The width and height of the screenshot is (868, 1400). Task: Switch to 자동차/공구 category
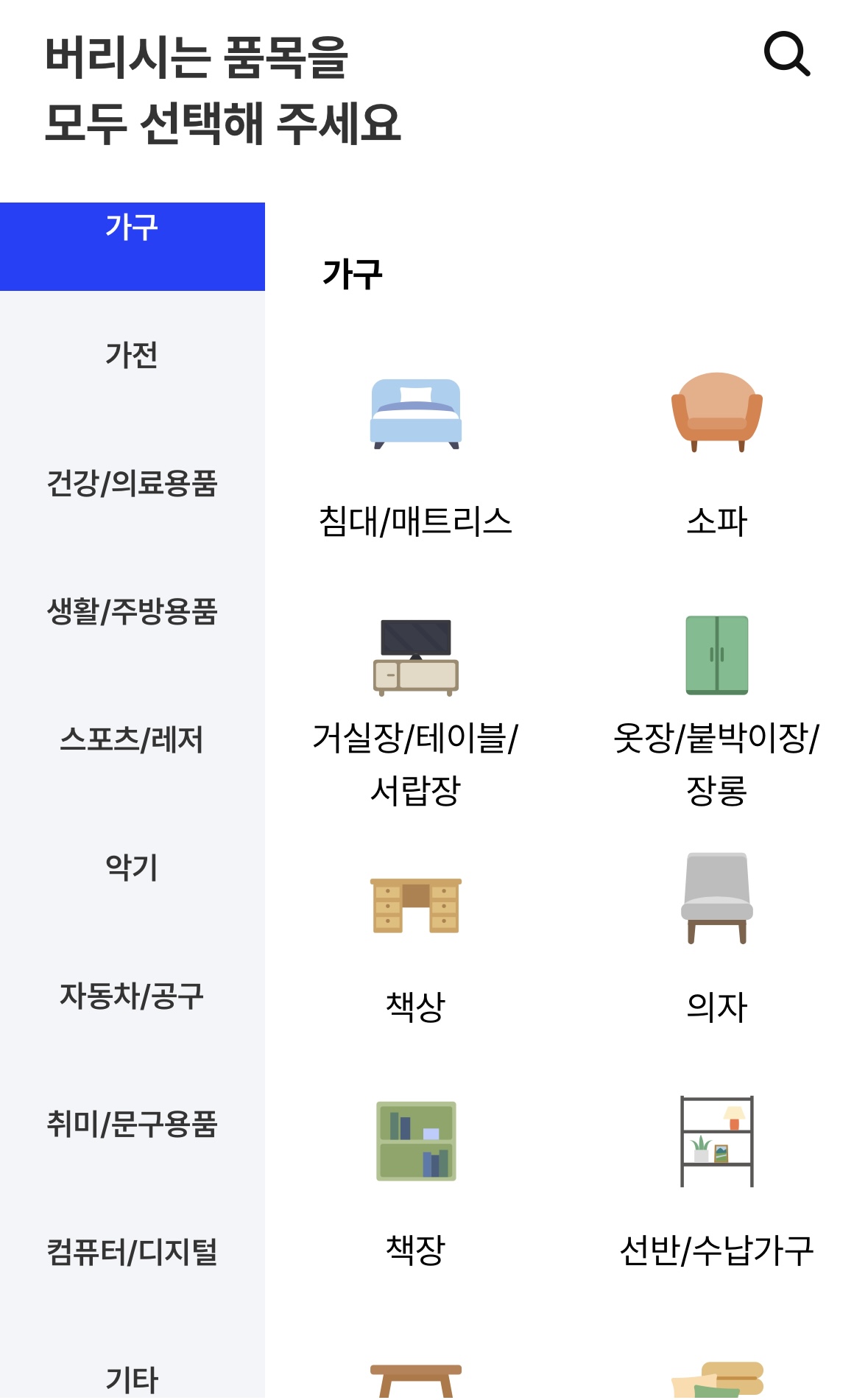[133, 996]
